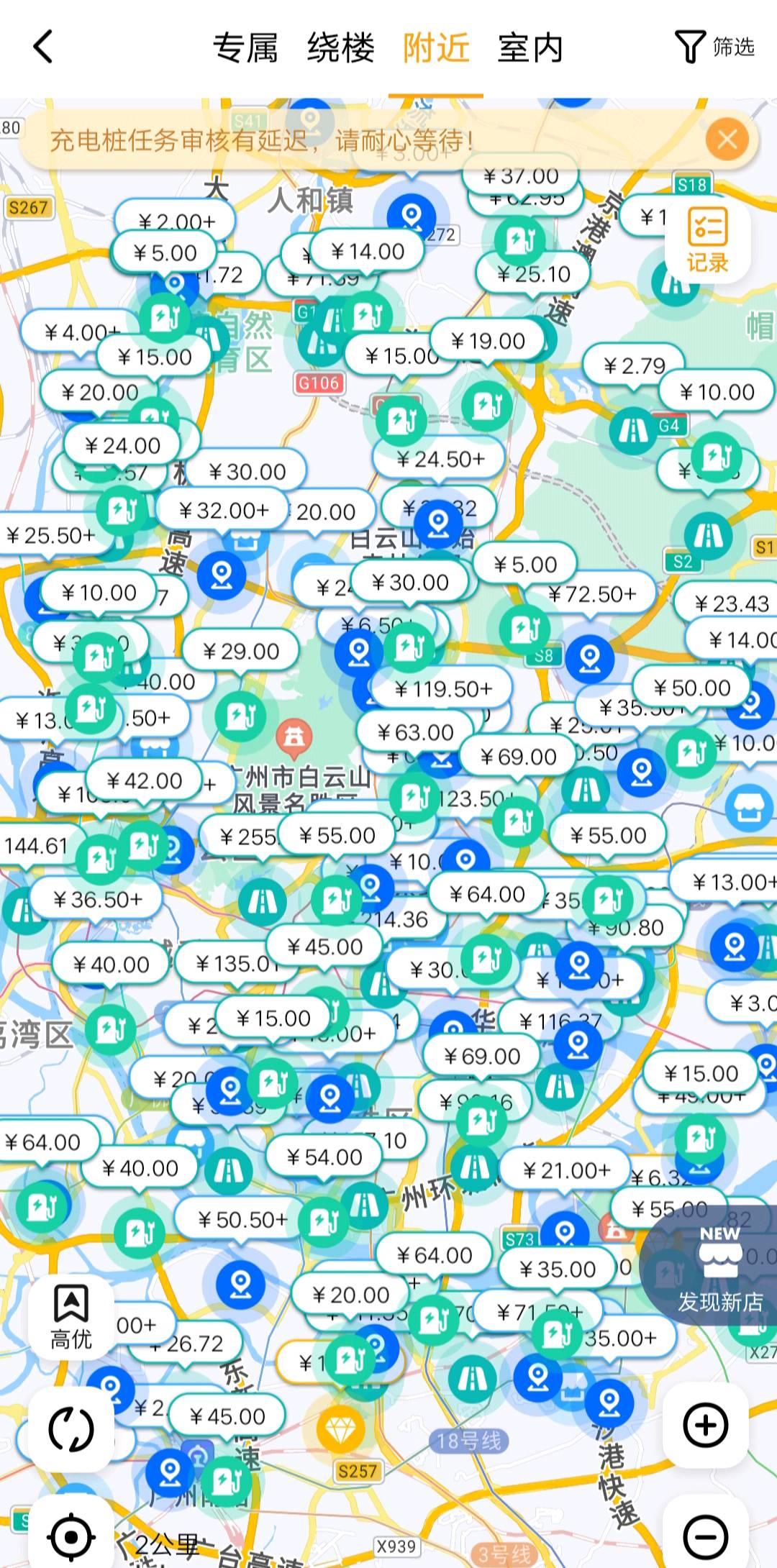The height and width of the screenshot is (1568, 777).
Task: Zoom out with the minus button
Action: pos(705,1537)
